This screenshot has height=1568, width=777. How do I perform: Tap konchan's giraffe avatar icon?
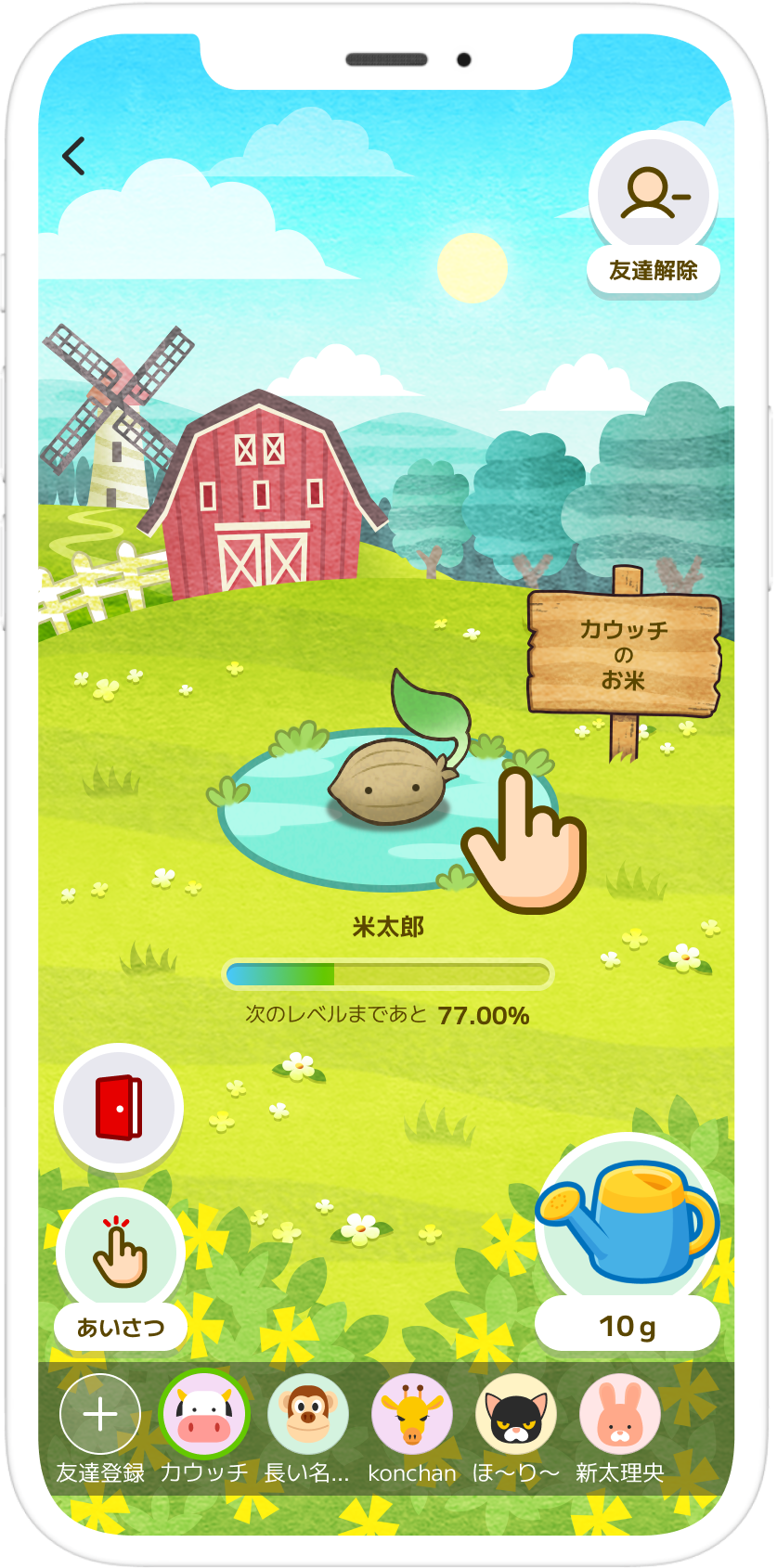[413, 1412]
